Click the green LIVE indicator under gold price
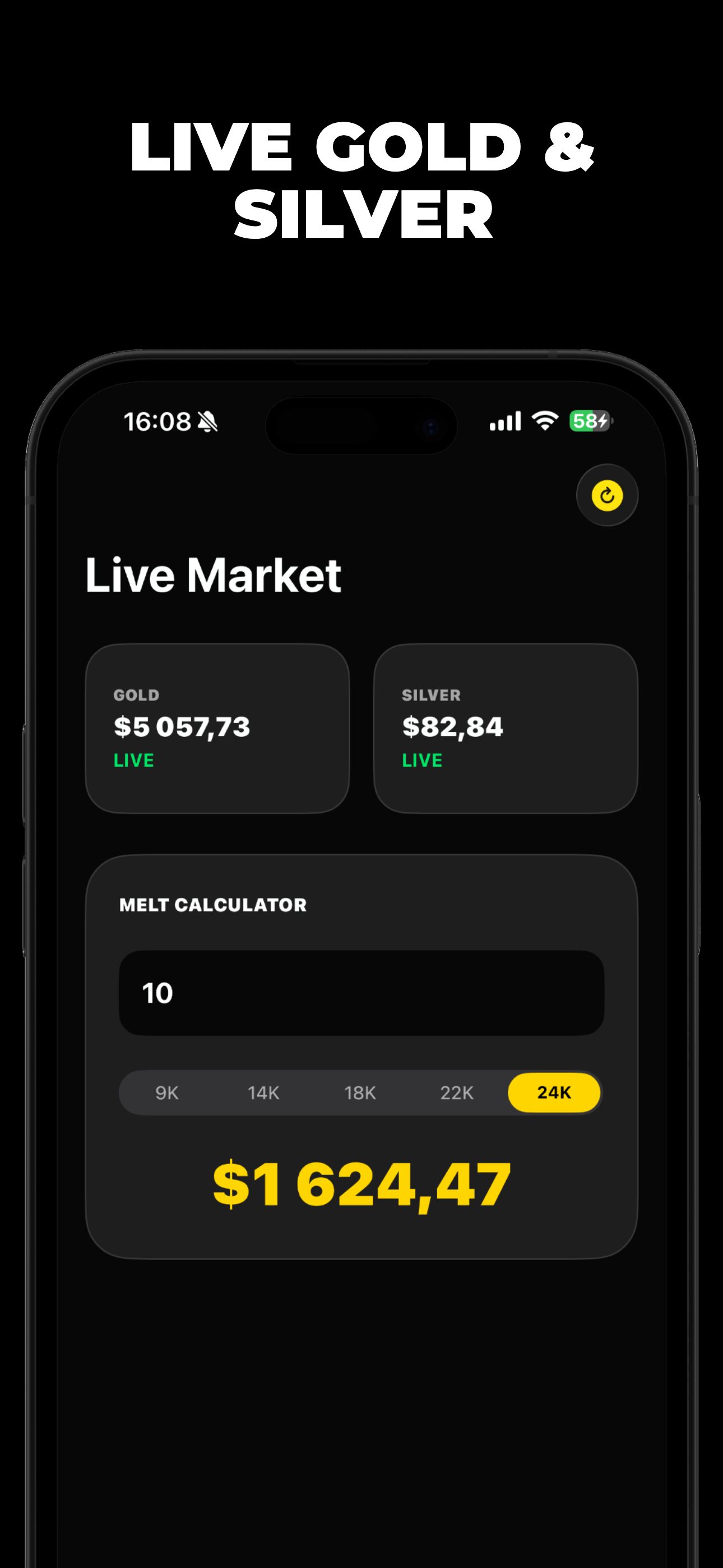Viewport: 723px width, 1568px height. pyautogui.click(x=133, y=760)
